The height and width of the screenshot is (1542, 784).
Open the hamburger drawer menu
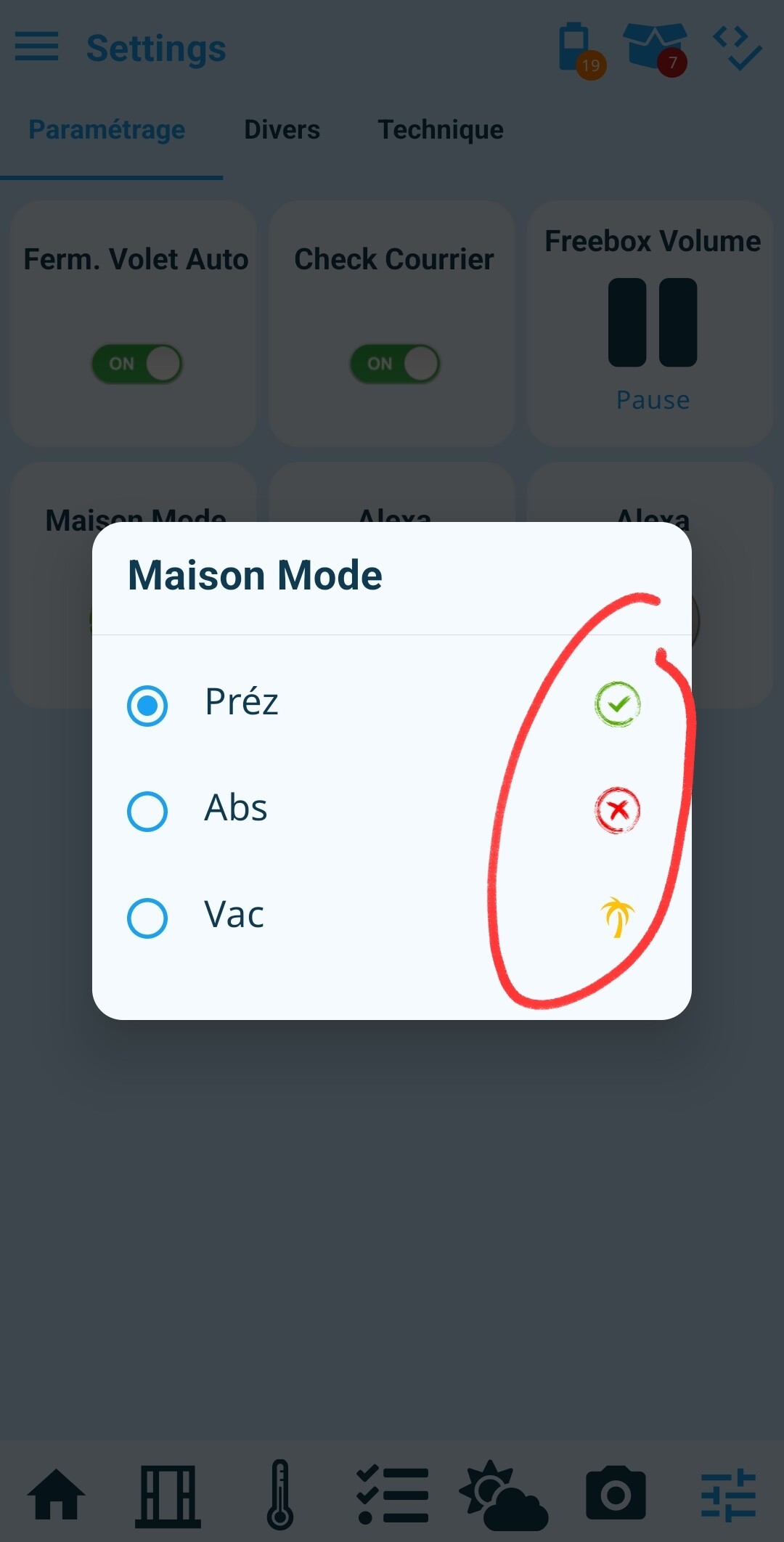36,47
